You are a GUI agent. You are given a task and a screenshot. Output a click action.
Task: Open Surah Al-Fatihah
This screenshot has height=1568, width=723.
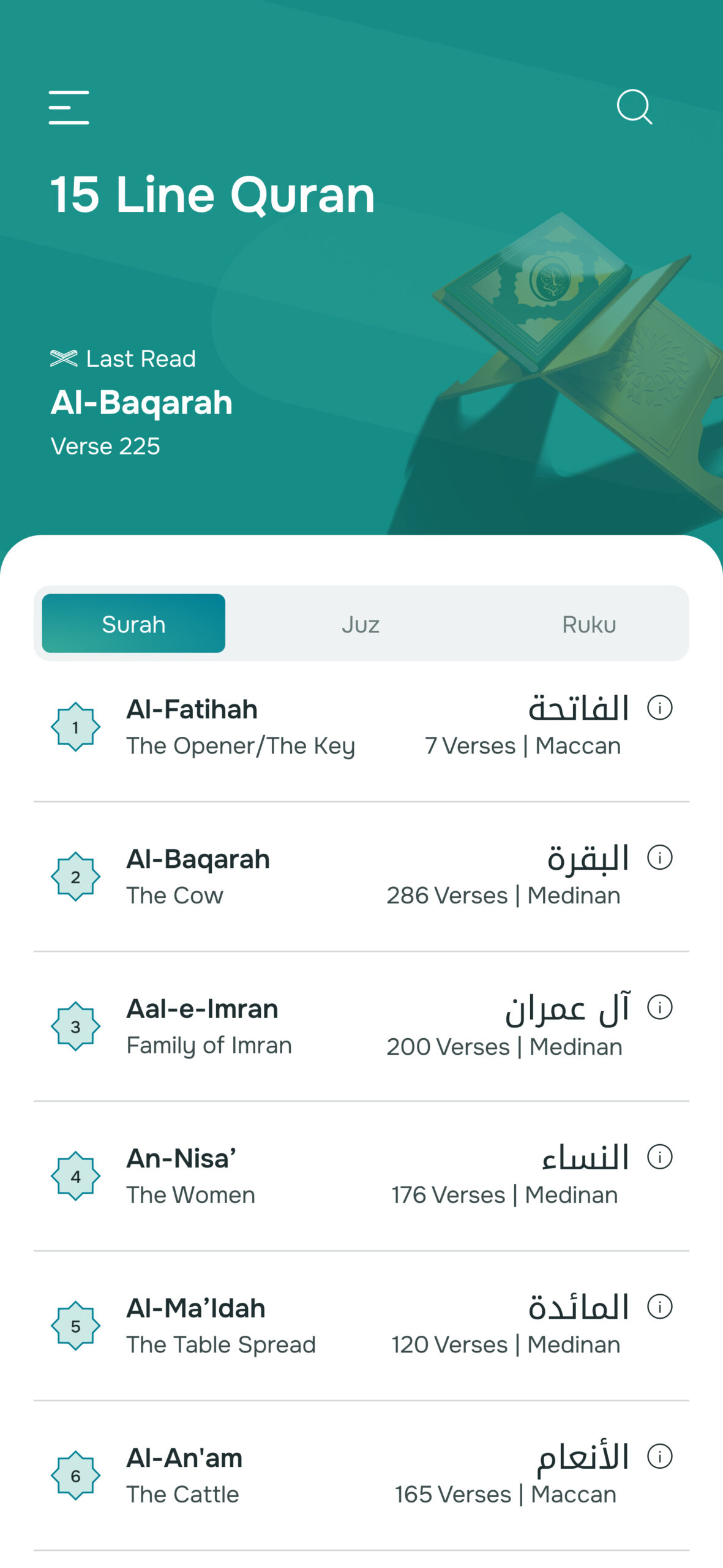coord(240,727)
